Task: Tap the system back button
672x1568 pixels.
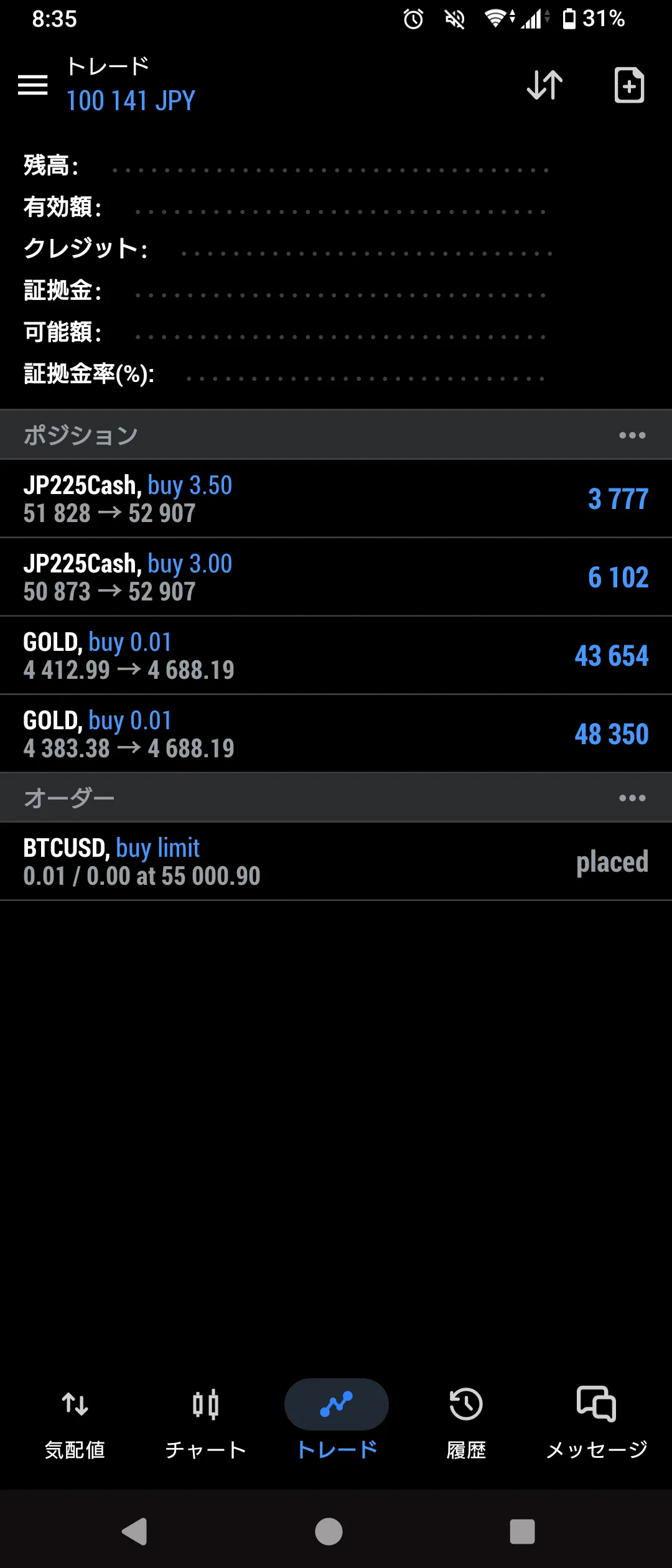Action: (x=135, y=1531)
